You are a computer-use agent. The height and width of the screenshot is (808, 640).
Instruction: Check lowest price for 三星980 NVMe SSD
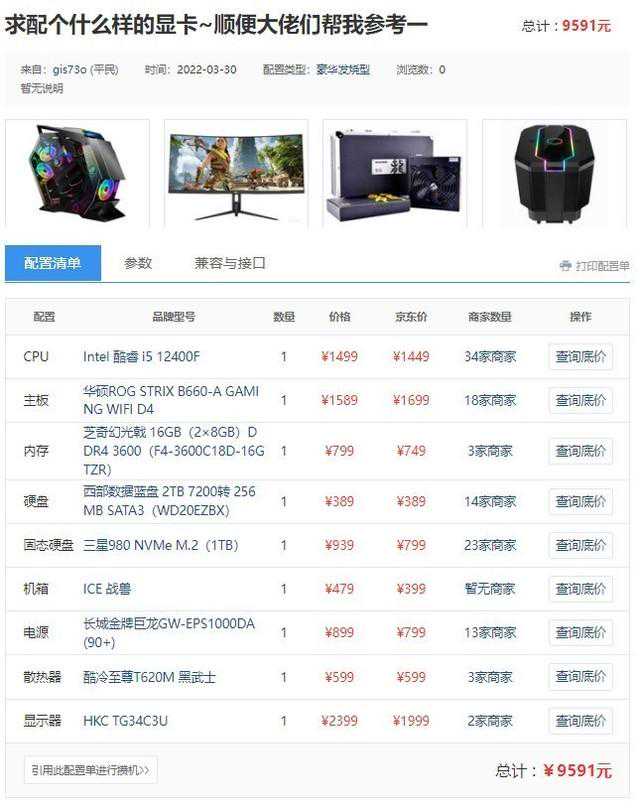[580, 545]
